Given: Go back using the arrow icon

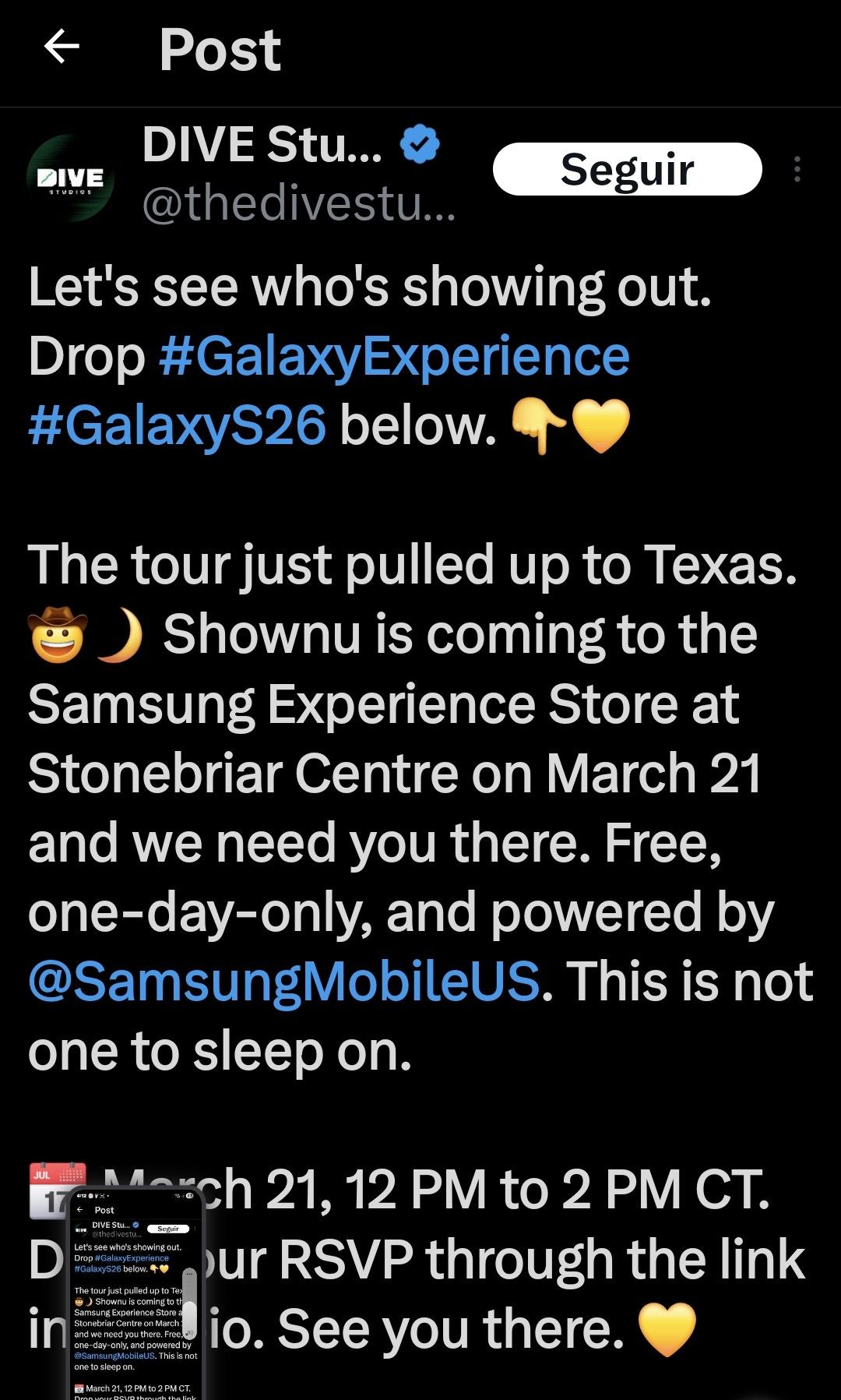Looking at the screenshot, I should coord(62,48).
